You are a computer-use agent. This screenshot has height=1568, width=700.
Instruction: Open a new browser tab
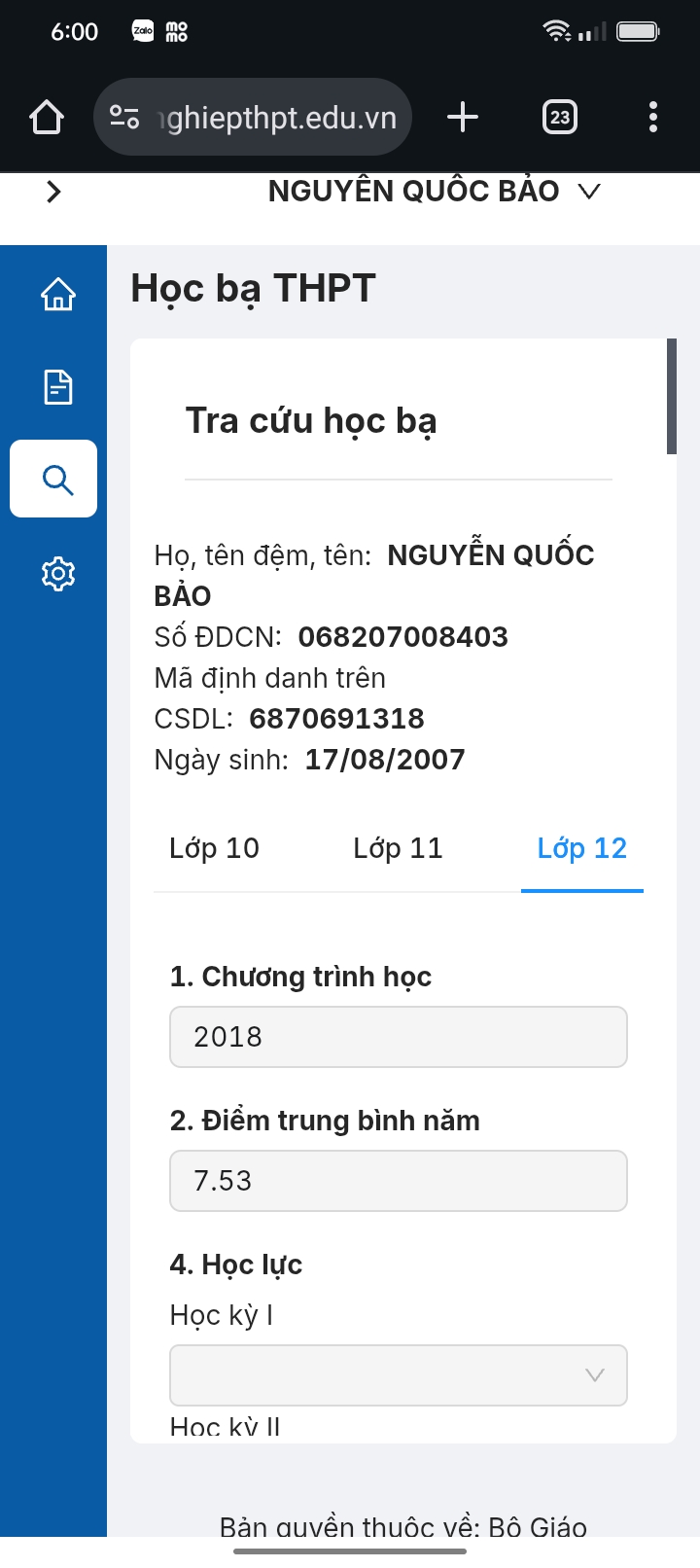463,118
